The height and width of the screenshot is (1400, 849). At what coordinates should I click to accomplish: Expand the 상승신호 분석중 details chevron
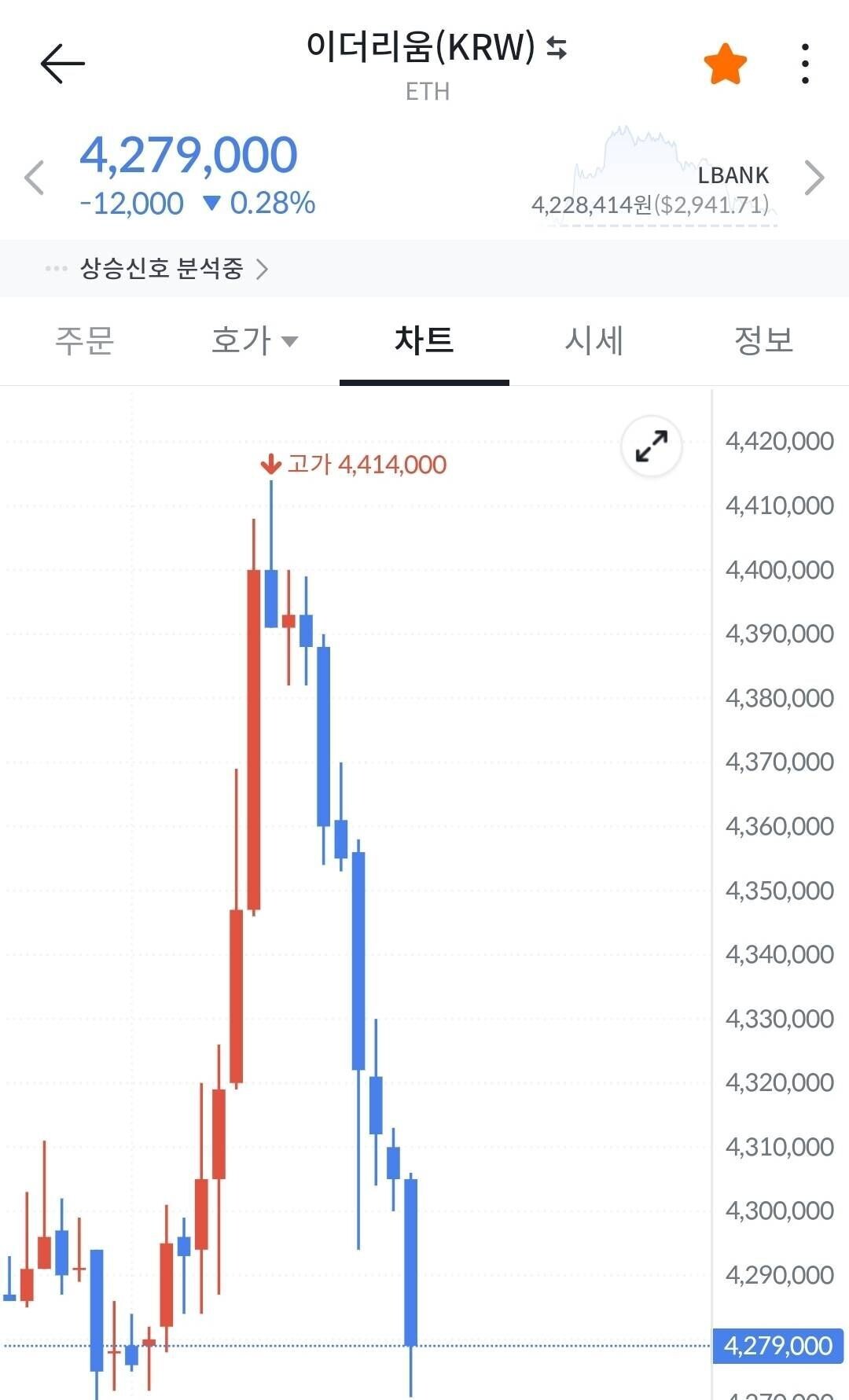(264, 268)
